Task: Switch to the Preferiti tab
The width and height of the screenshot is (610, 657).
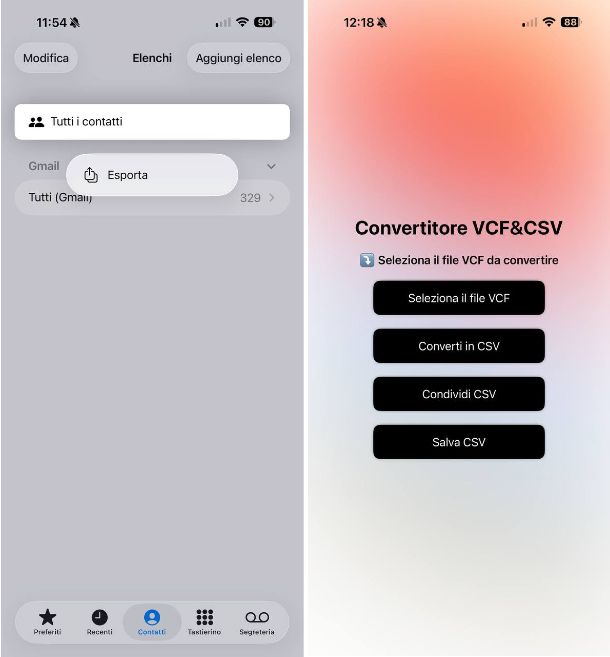Action: pos(47,622)
